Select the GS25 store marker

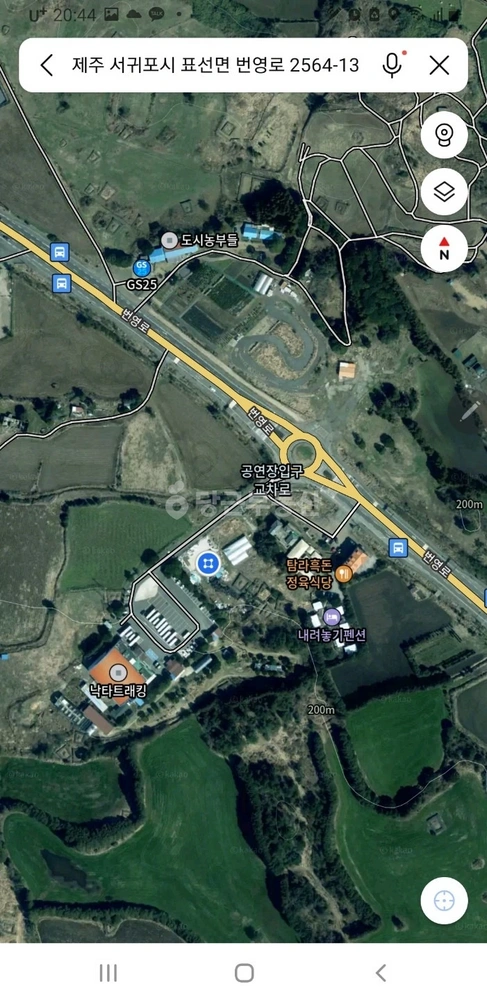point(141,265)
